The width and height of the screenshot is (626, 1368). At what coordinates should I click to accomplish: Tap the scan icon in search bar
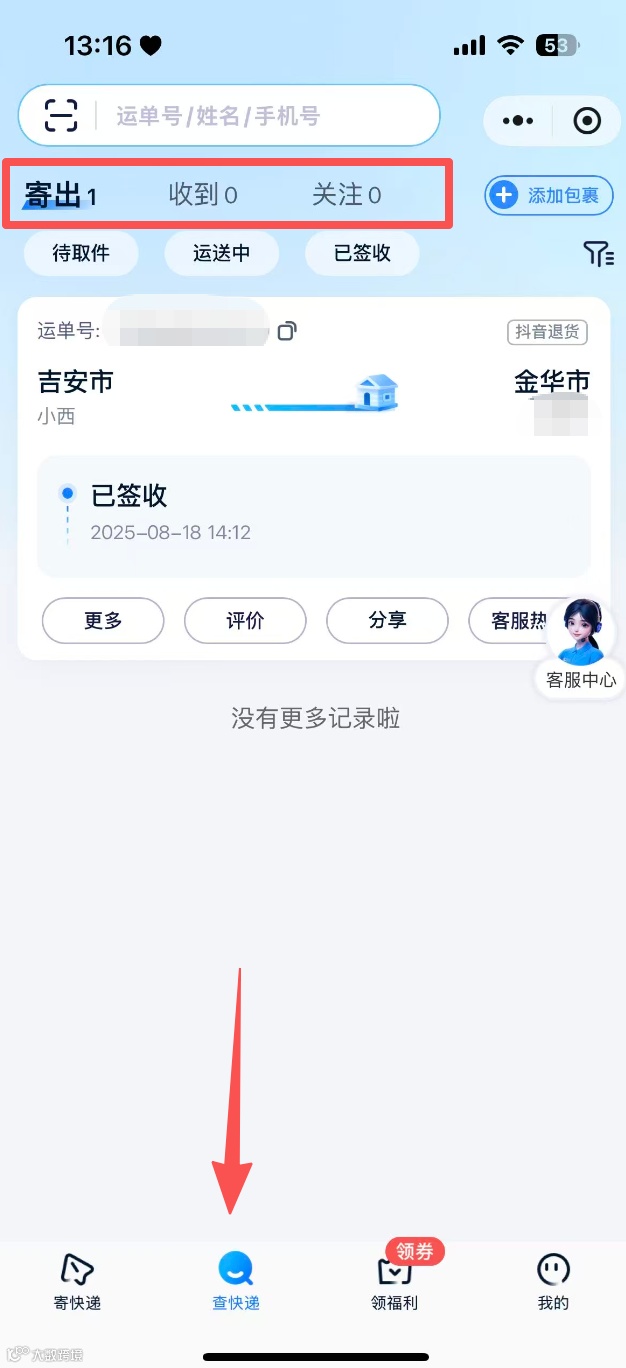tap(61, 116)
